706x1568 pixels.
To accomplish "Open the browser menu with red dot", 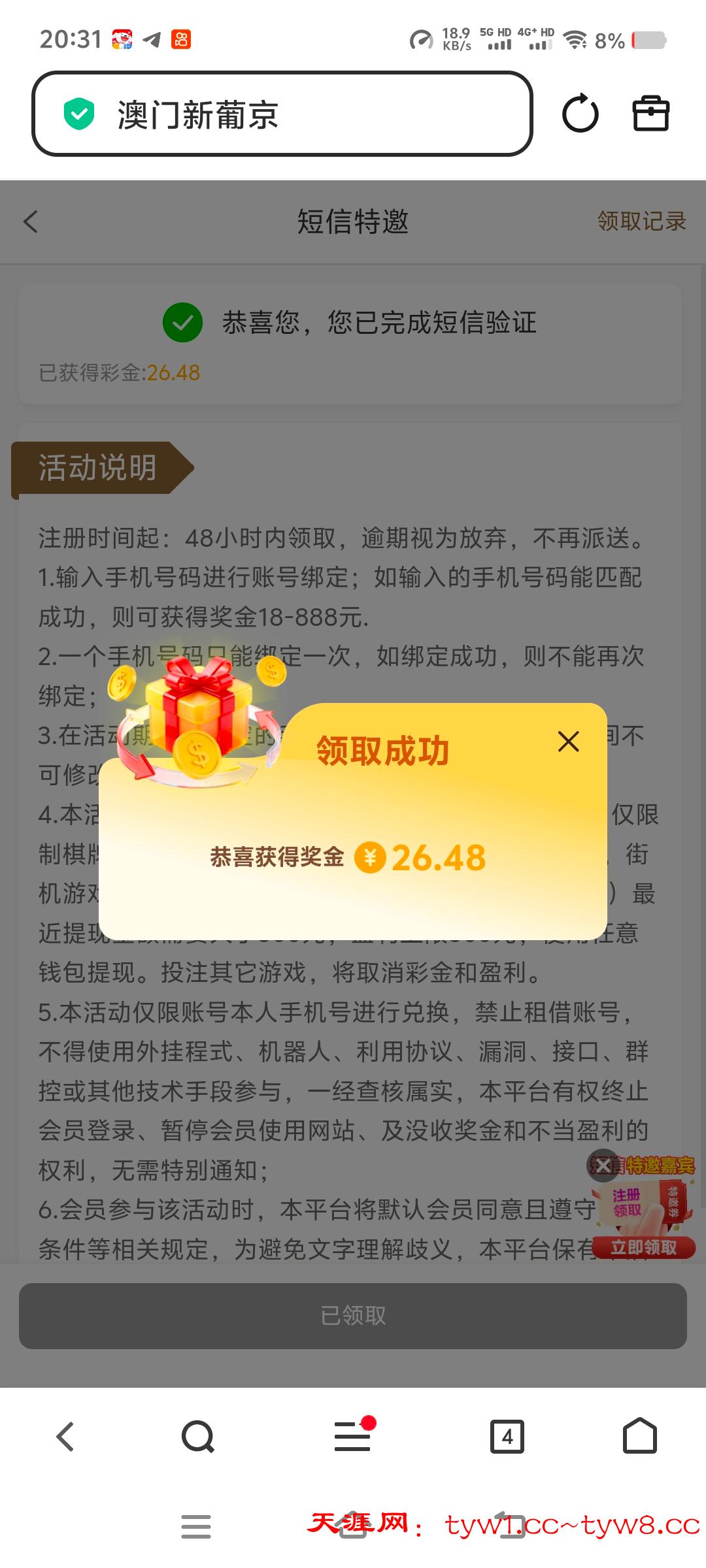I will tap(353, 1437).
